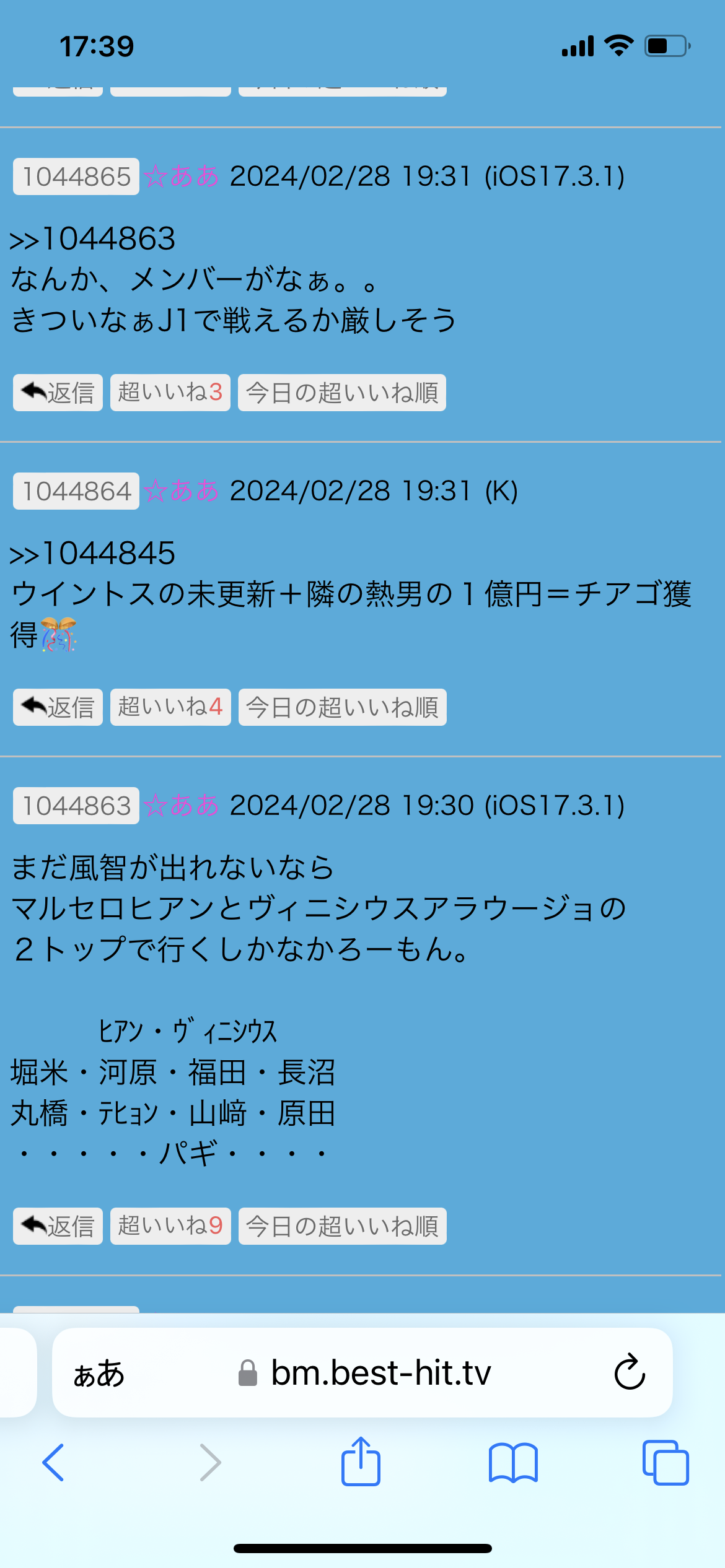
Task: Open Safari bookmarks
Action: [x=513, y=1463]
